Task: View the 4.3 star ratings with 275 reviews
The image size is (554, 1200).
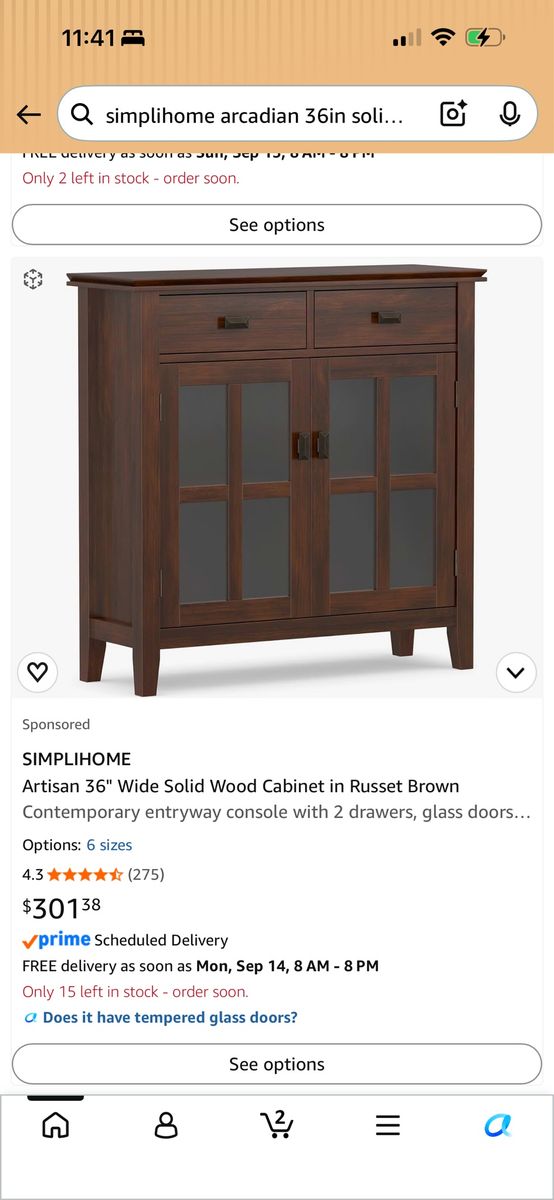Action: coord(93,874)
